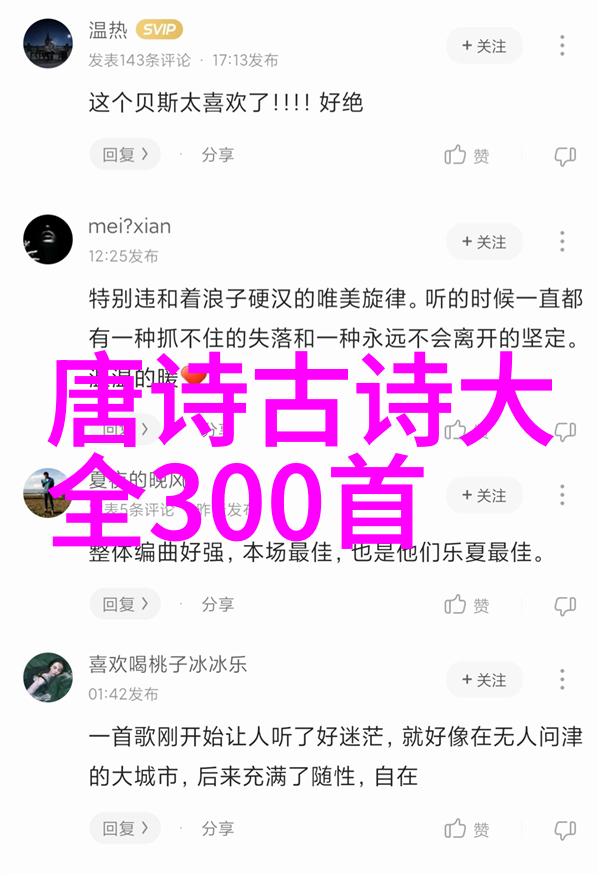The height and width of the screenshot is (876, 600).
Task: Follow the user 喜欢喝桃子冰冰乐
Action: click(x=484, y=680)
